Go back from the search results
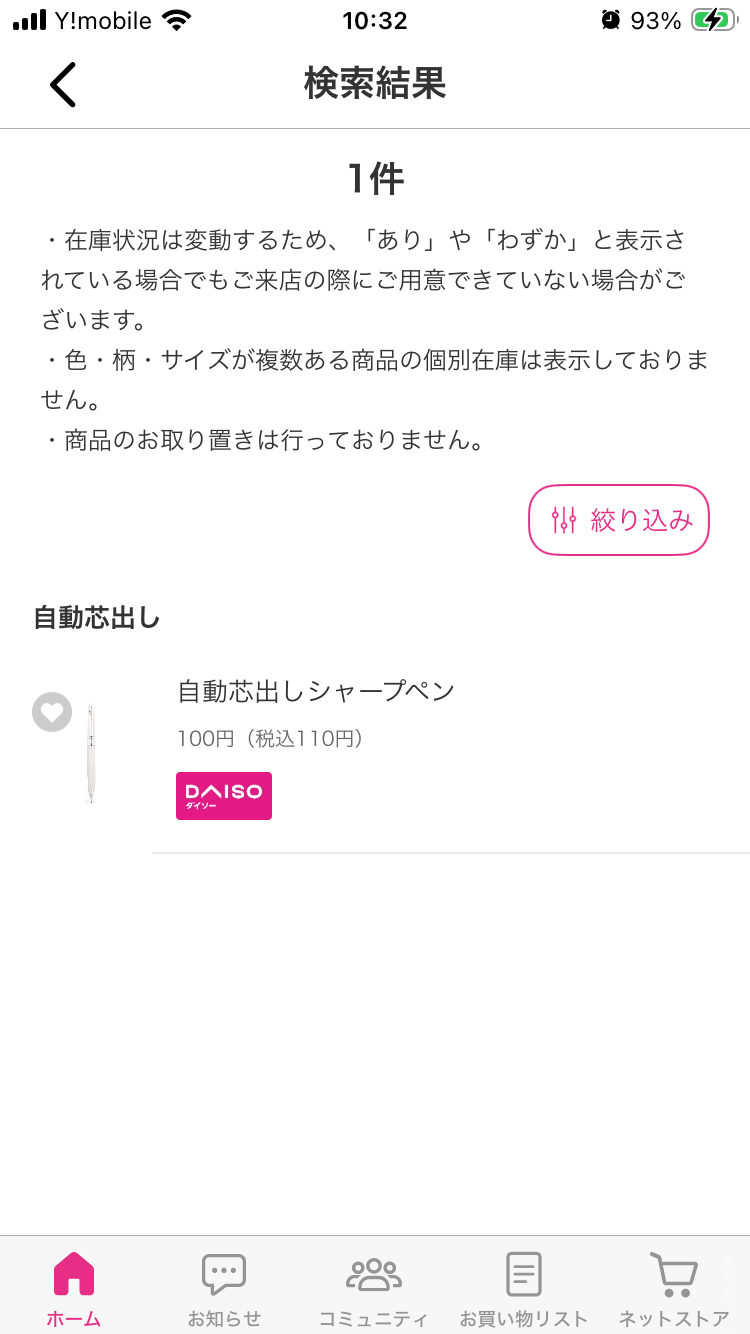 coord(63,84)
